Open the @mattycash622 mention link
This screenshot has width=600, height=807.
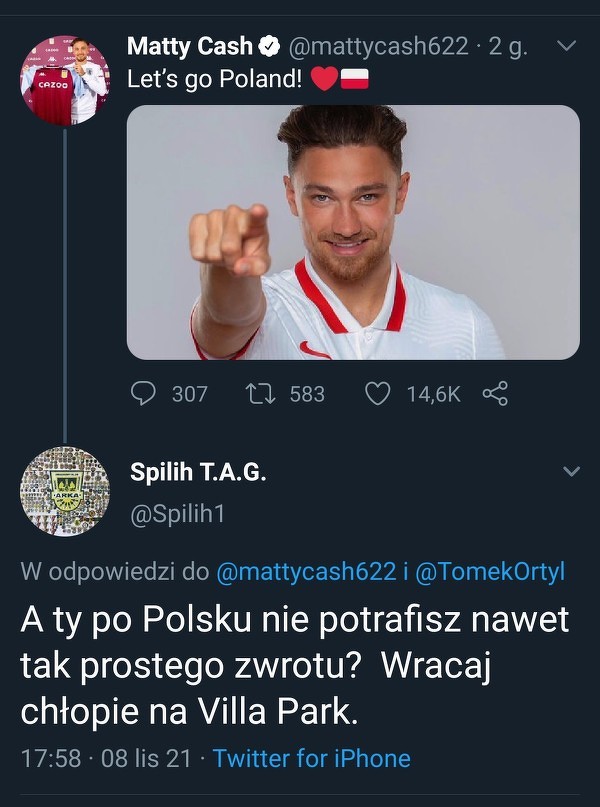[305, 571]
